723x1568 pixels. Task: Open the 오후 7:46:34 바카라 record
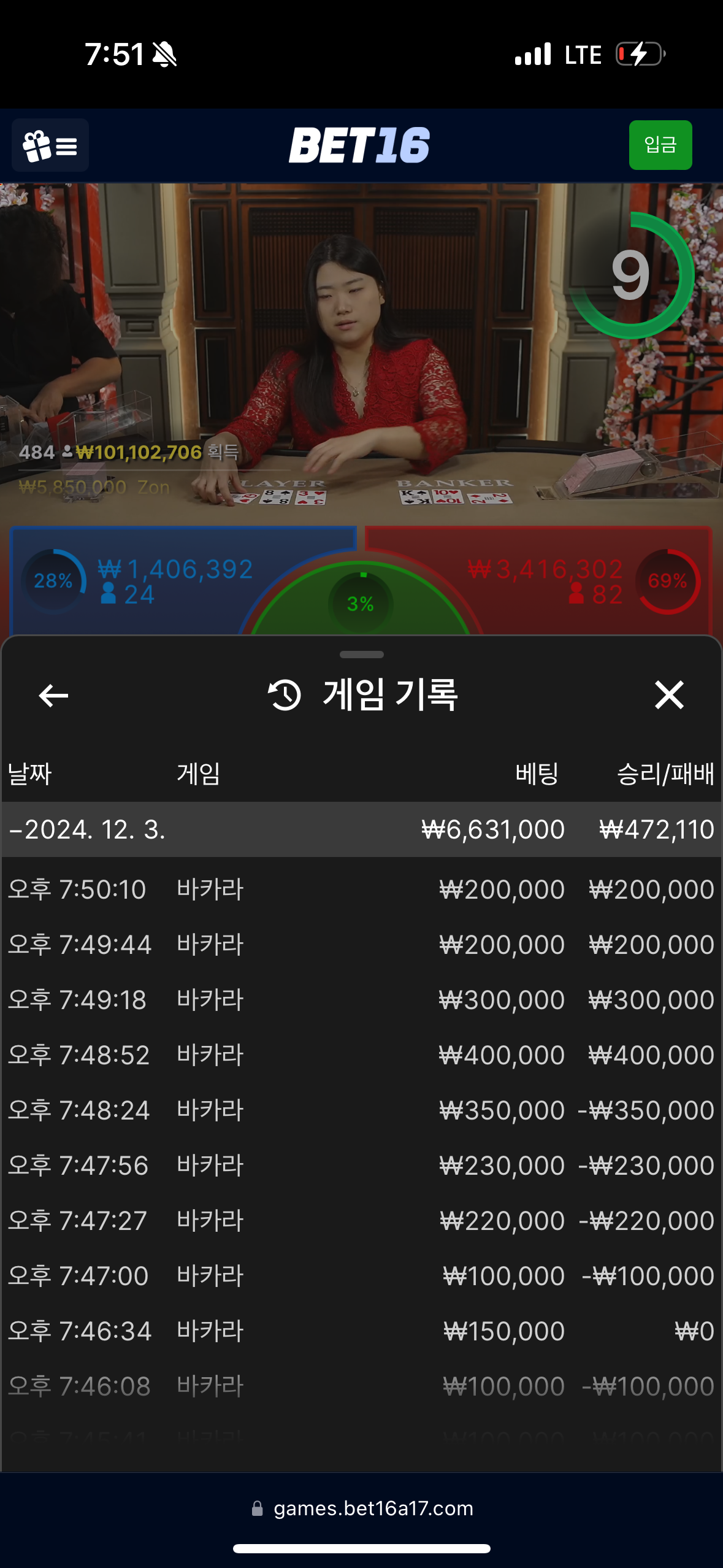[x=361, y=1331]
